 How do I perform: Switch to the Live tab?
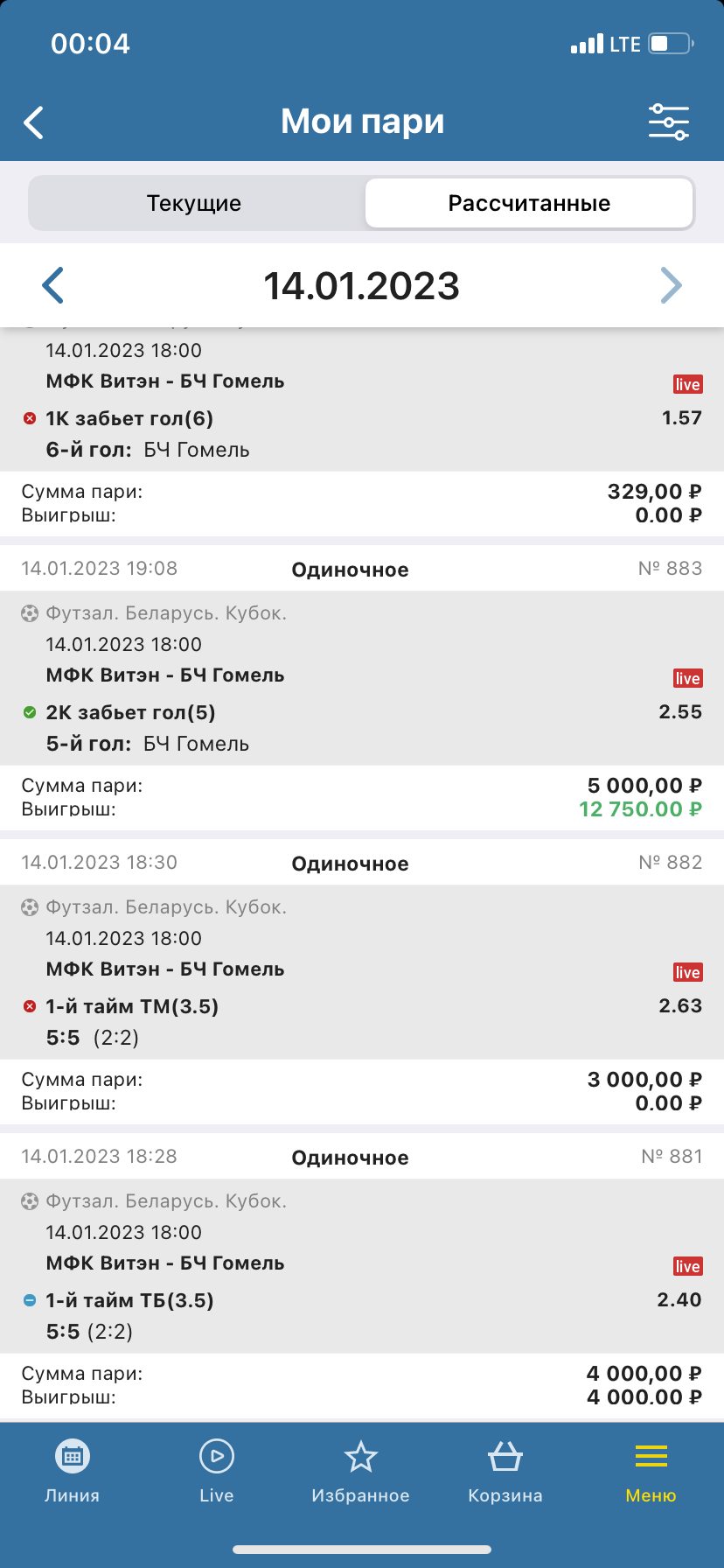point(216,1472)
